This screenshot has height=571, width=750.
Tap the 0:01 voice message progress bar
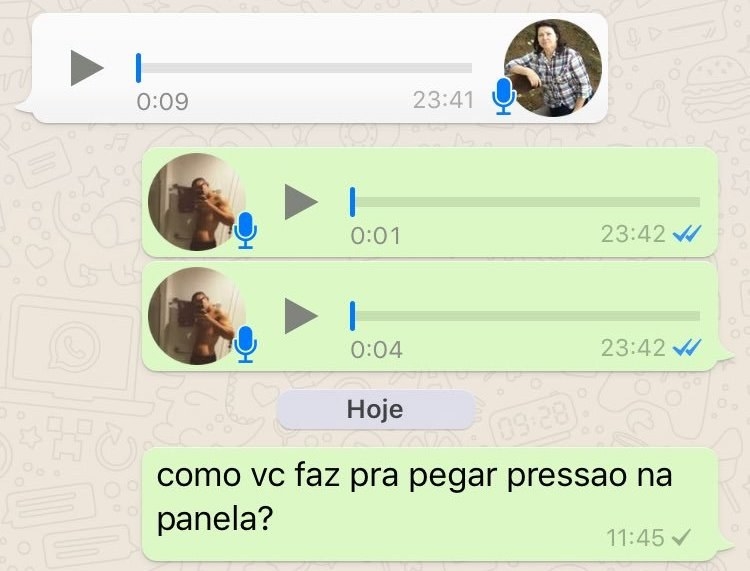point(525,202)
